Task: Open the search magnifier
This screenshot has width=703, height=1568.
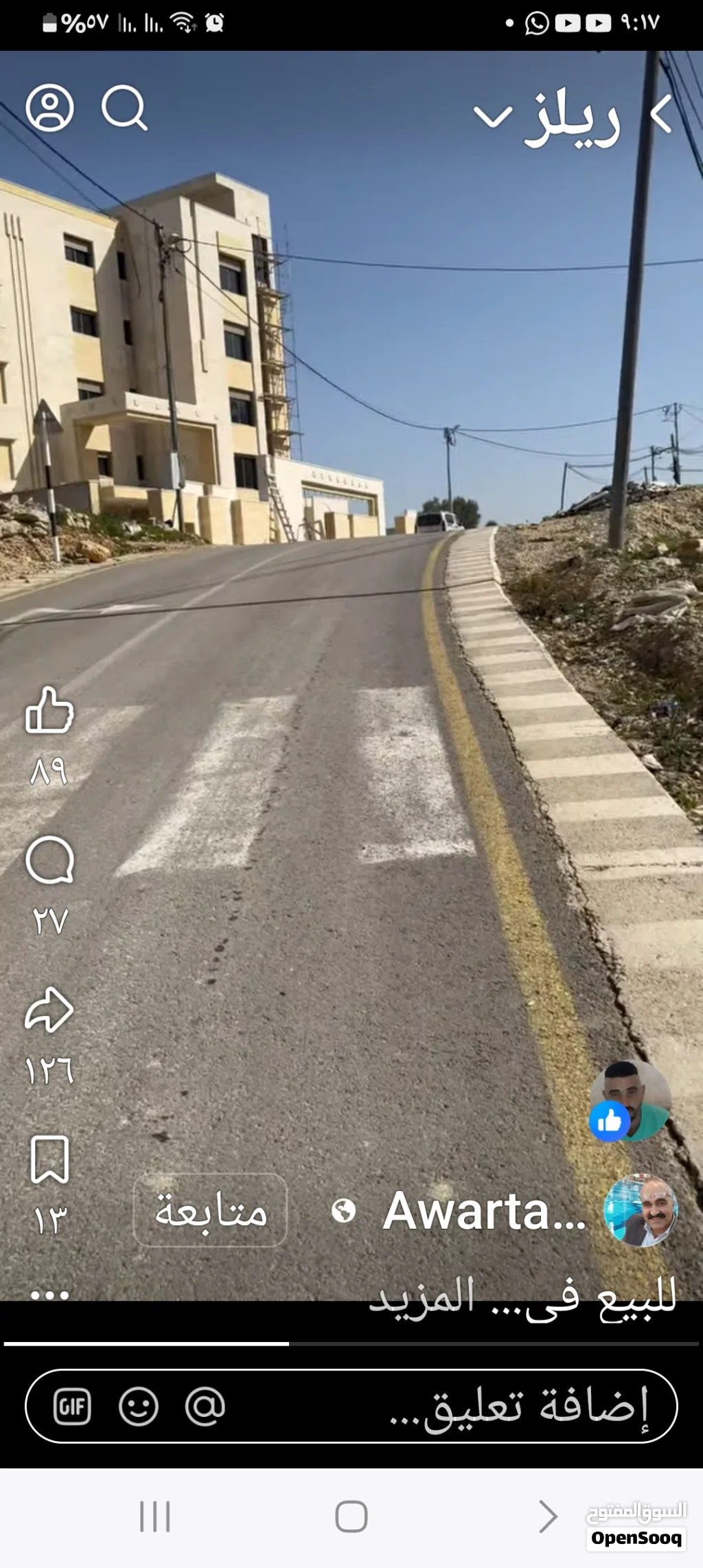Action: (x=124, y=109)
